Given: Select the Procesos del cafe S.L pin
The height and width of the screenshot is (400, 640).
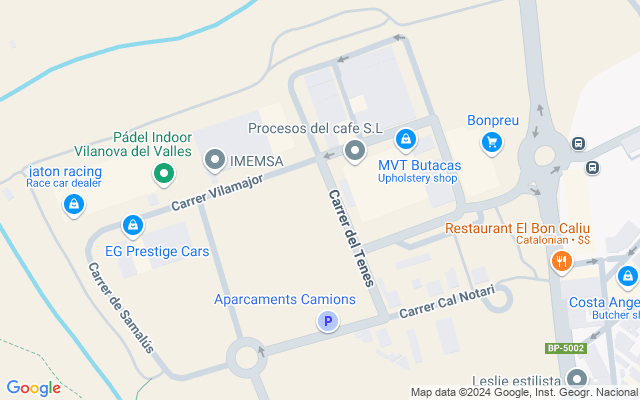Looking at the screenshot, I should click(x=354, y=151).
